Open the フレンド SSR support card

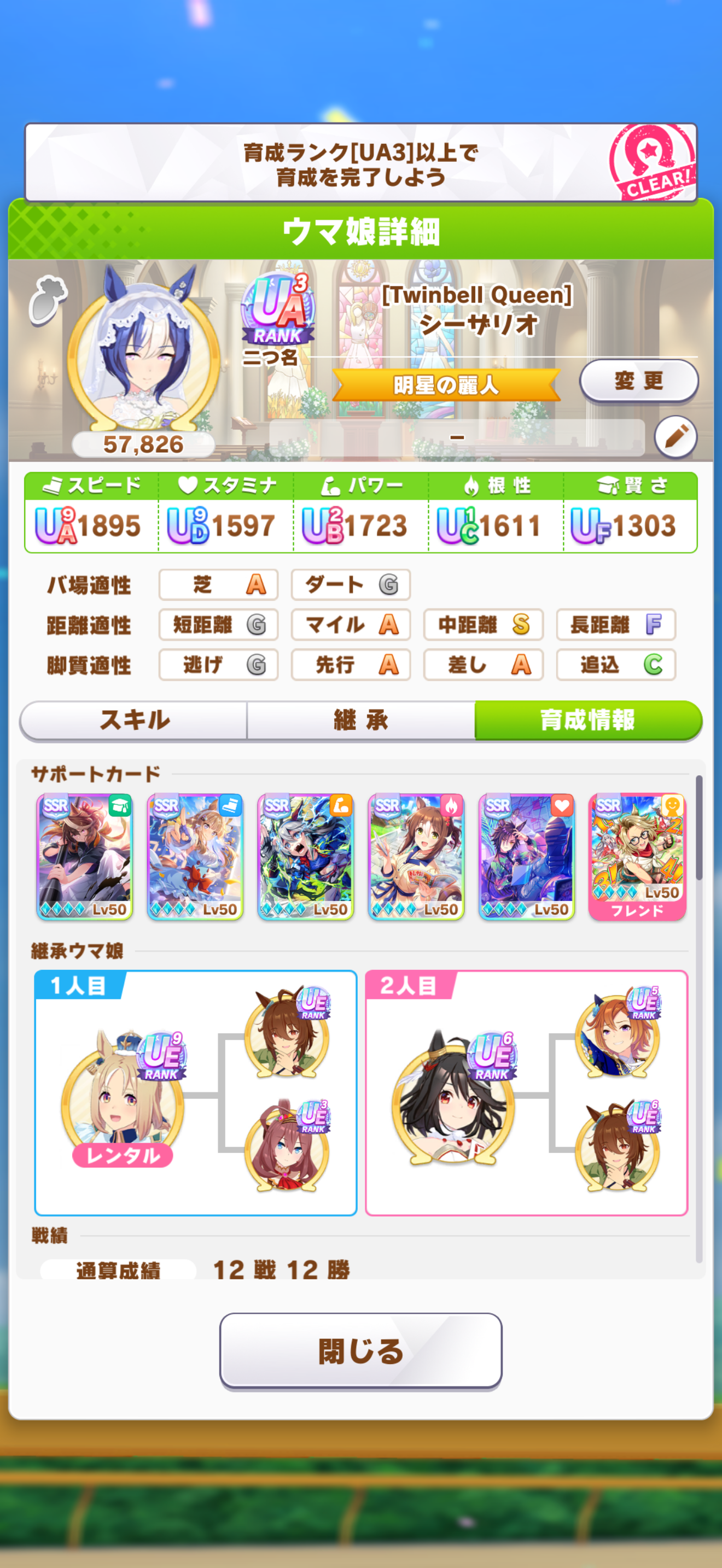click(637, 857)
